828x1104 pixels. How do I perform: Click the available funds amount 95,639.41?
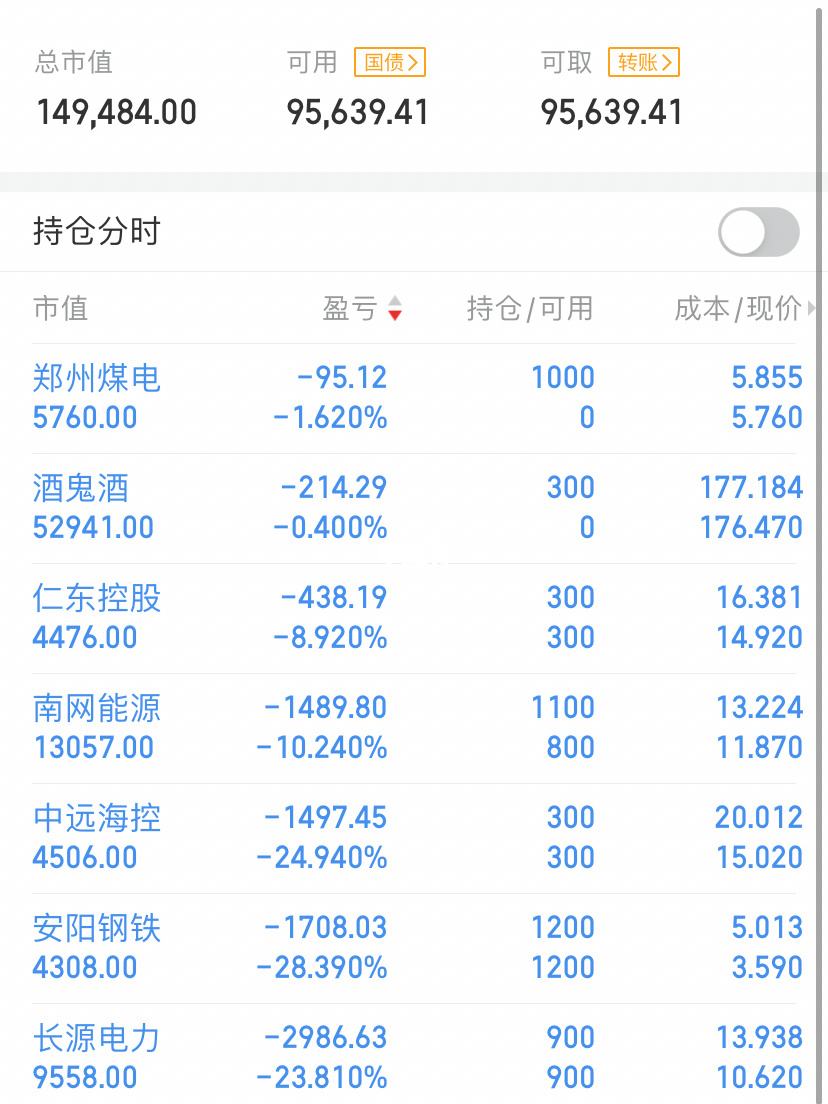click(357, 112)
